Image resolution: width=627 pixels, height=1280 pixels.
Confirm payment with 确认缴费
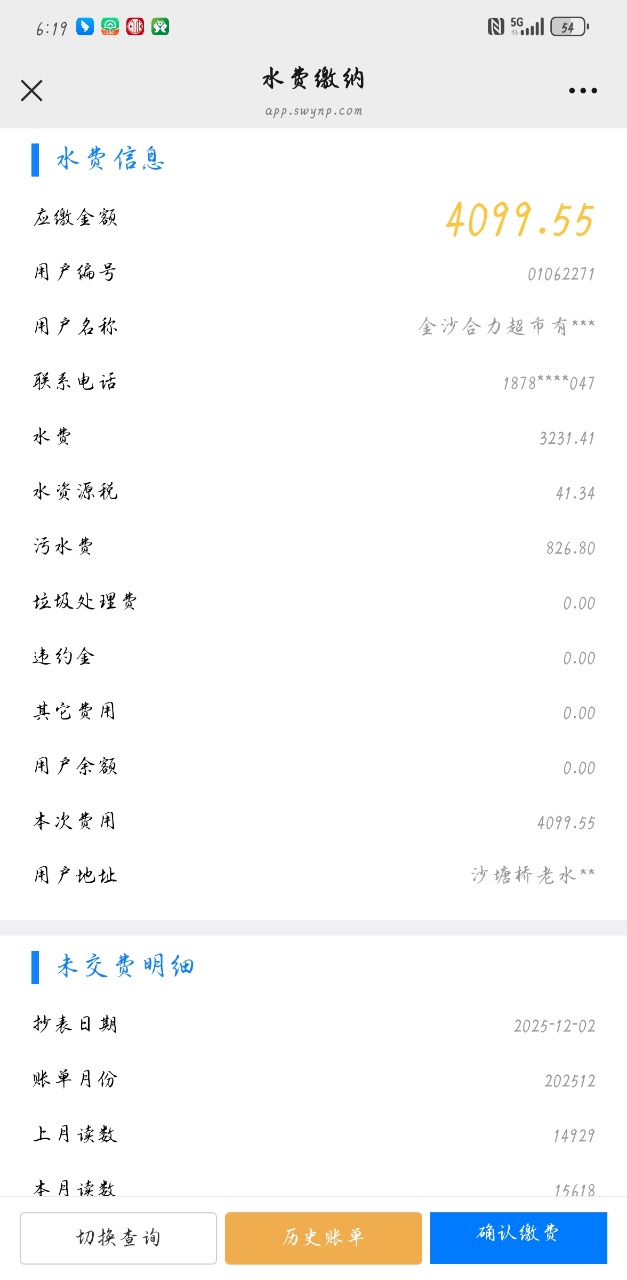518,1237
